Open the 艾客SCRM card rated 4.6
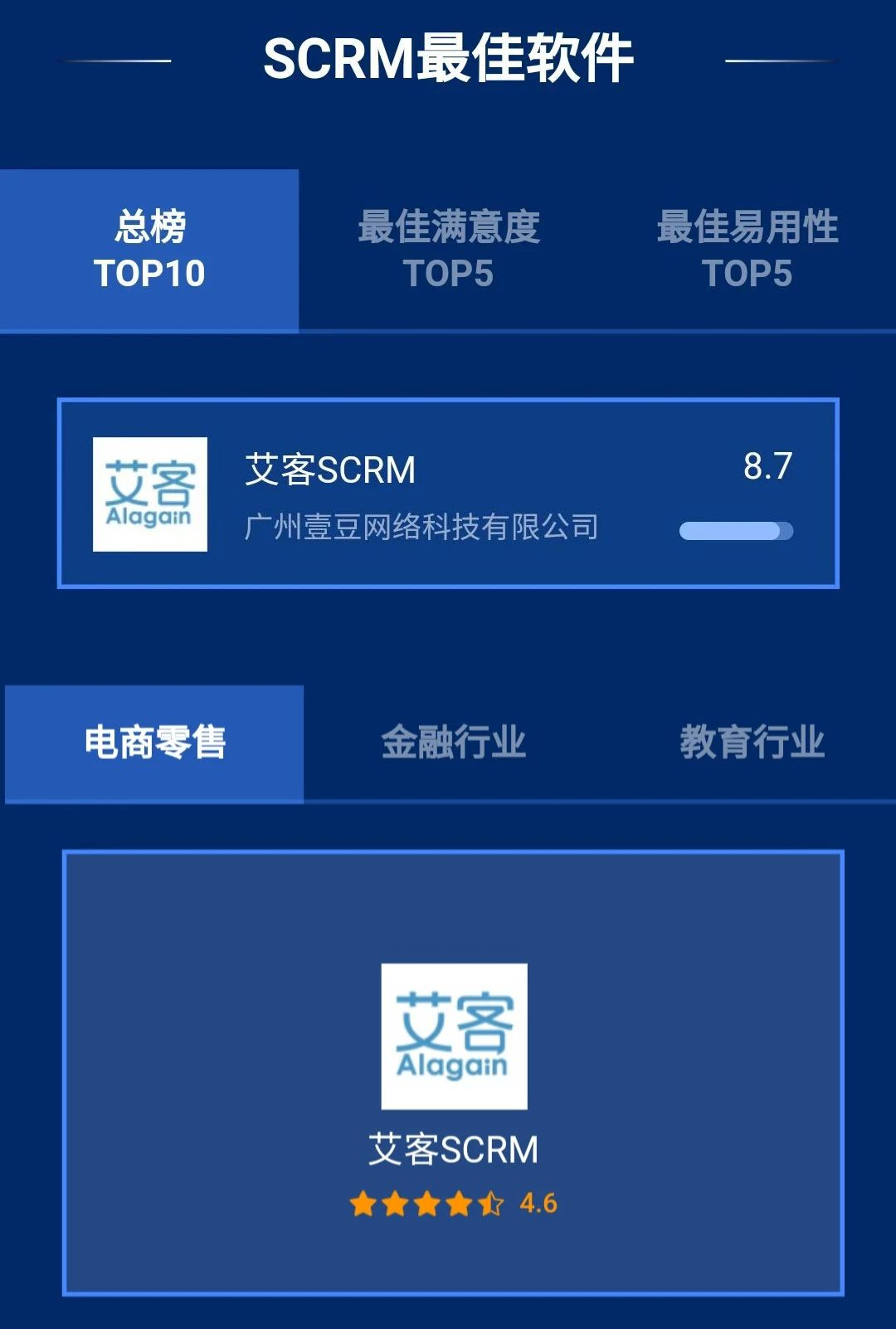The image size is (896, 1329). point(453,1072)
